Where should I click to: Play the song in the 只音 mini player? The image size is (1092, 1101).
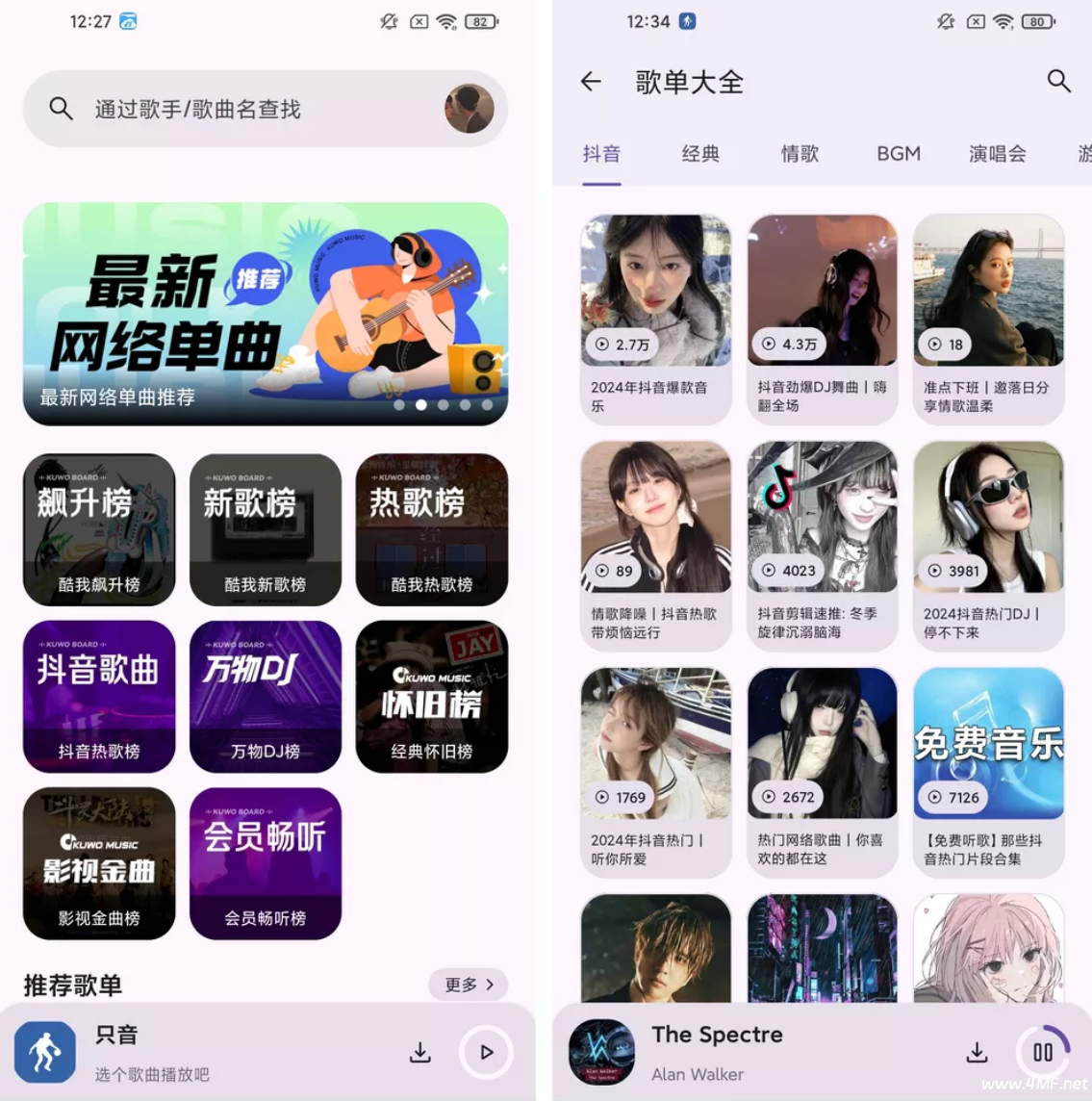coord(486,1053)
